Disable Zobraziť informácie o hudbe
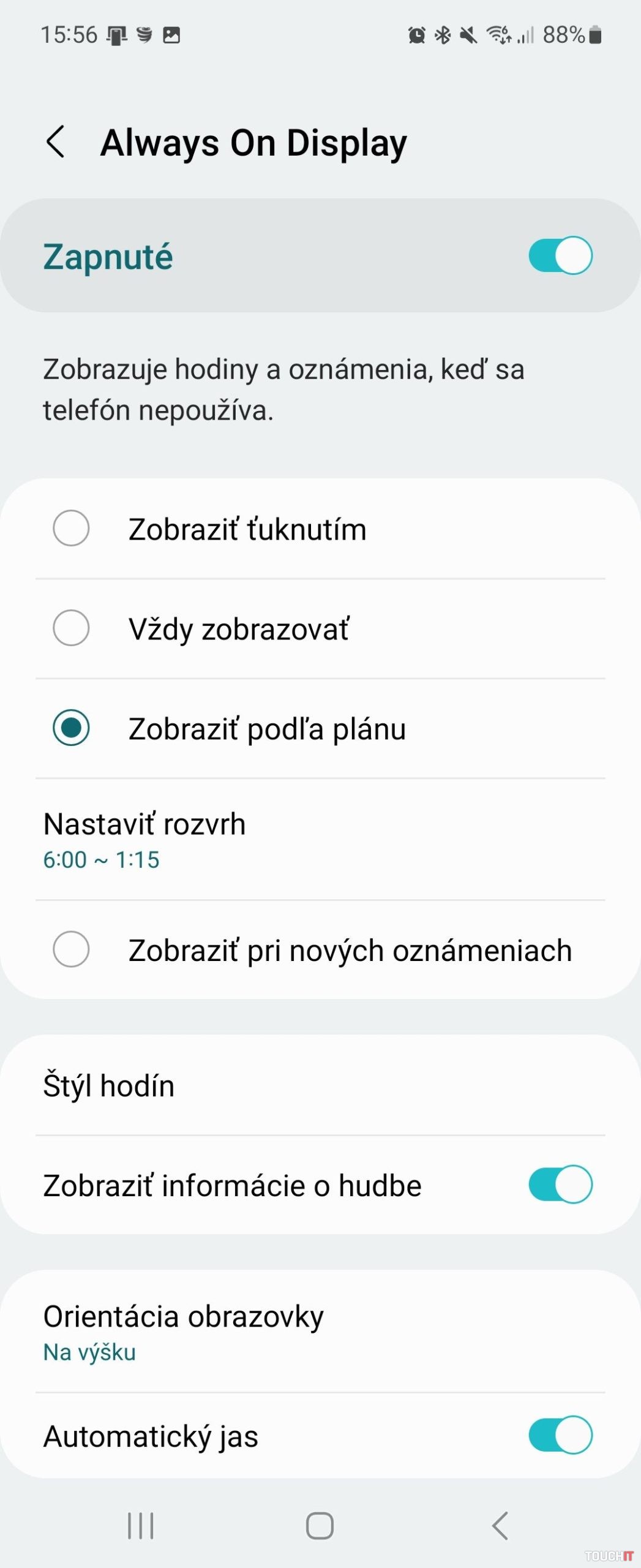 (x=560, y=1185)
